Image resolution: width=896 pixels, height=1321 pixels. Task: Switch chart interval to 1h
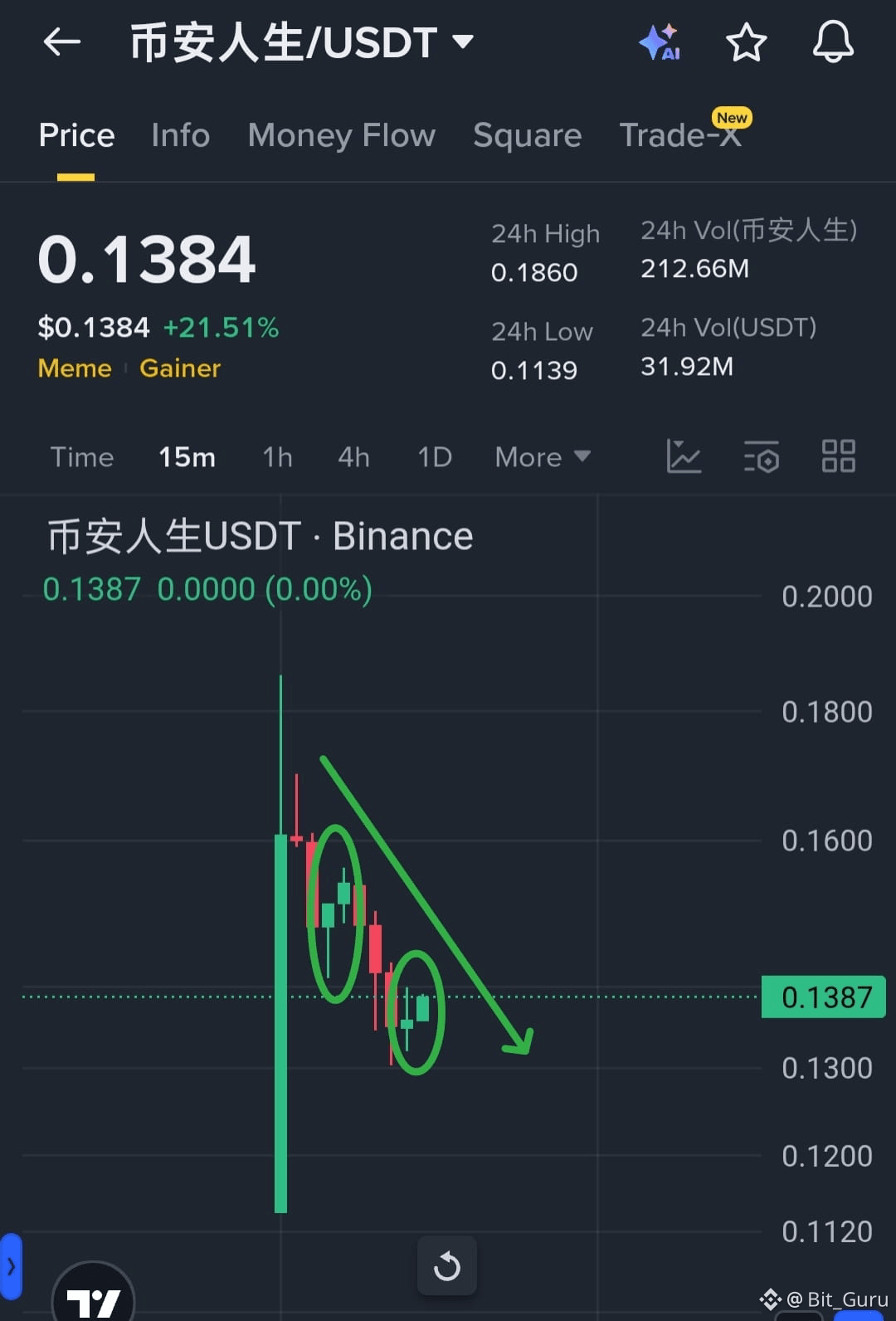(x=277, y=457)
